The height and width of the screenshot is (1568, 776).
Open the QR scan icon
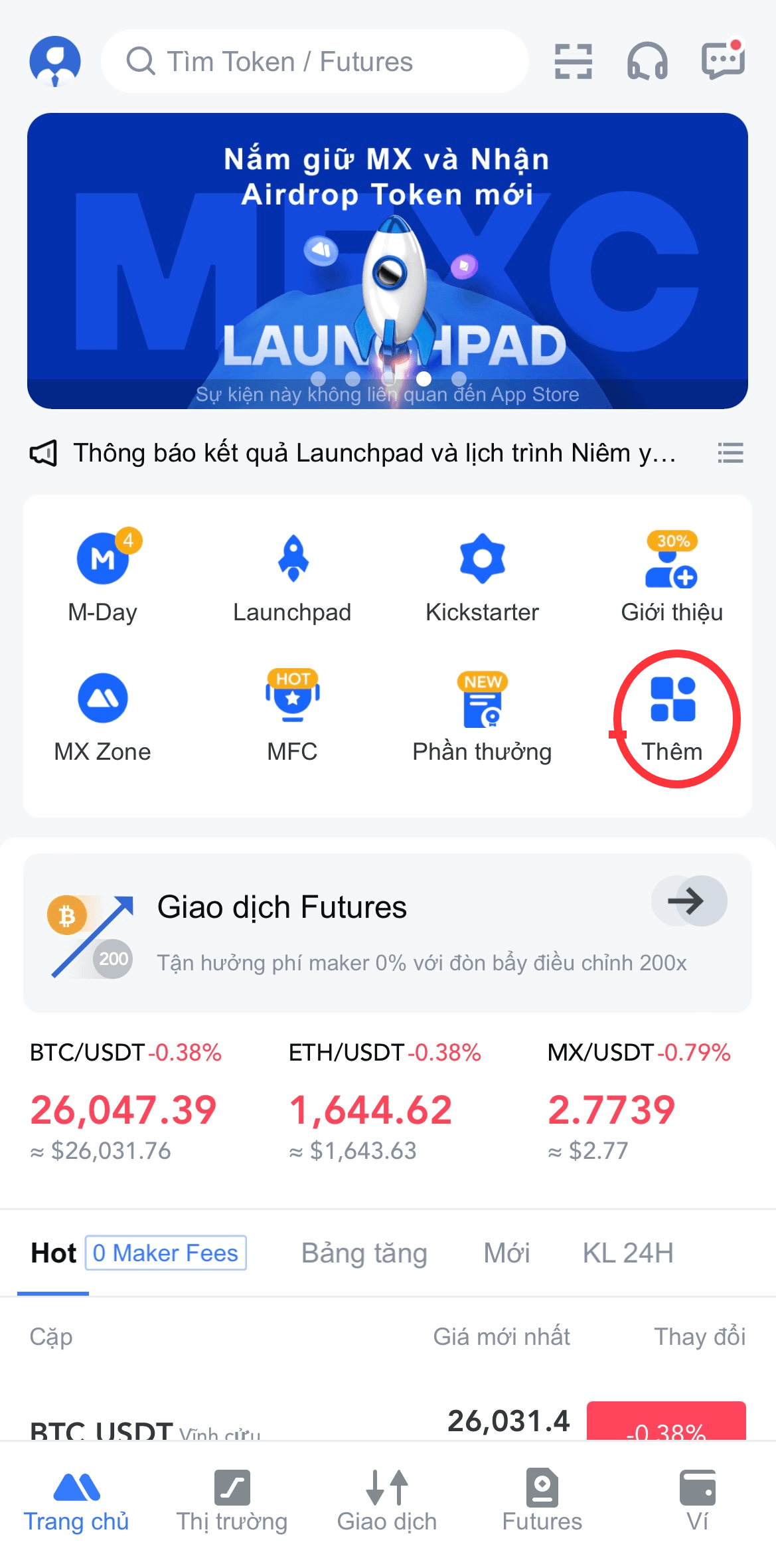pyautogui.click(x=573, y=61)
